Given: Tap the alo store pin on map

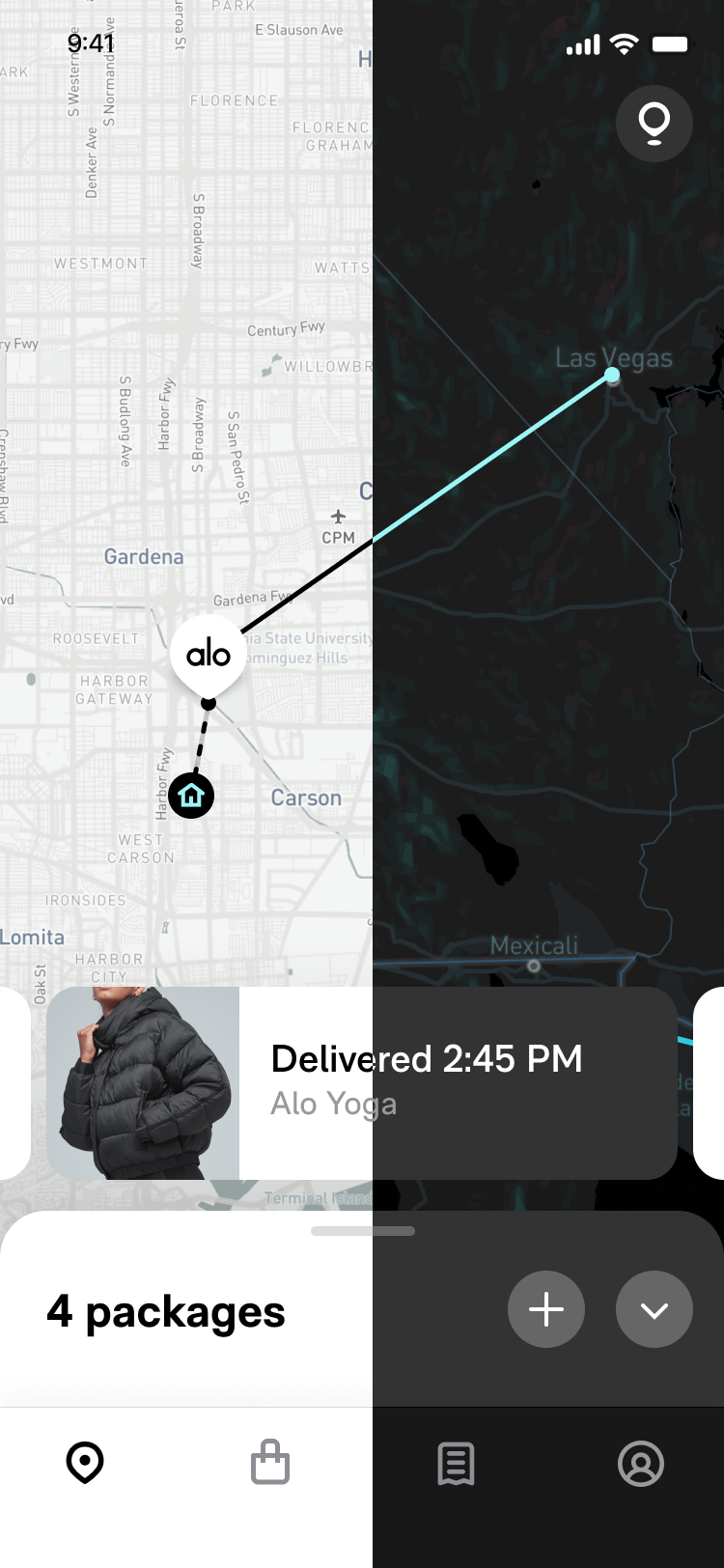Looking at the screenshot, I should pyautogui.click(x=208, y=656).
